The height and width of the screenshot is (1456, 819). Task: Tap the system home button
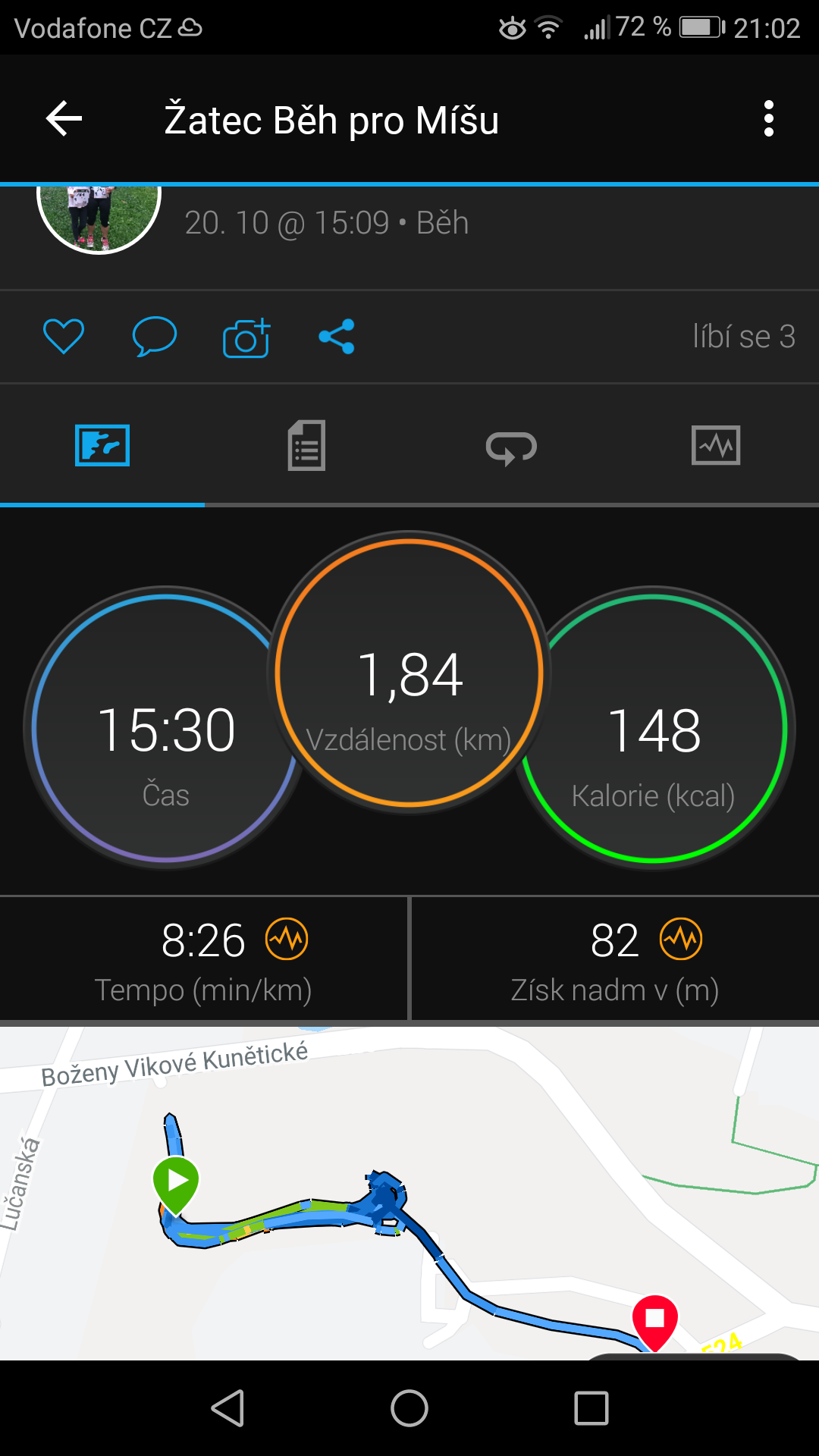pyautogui.click(x=409, y=1408)
